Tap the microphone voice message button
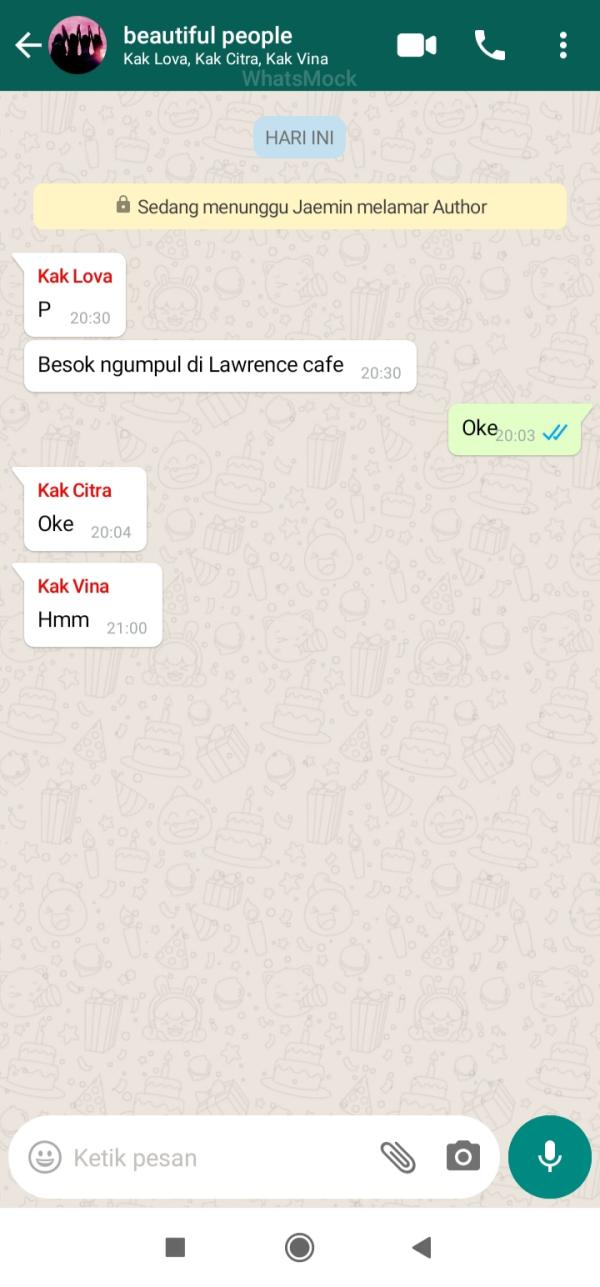 [x=549, y=1156]
